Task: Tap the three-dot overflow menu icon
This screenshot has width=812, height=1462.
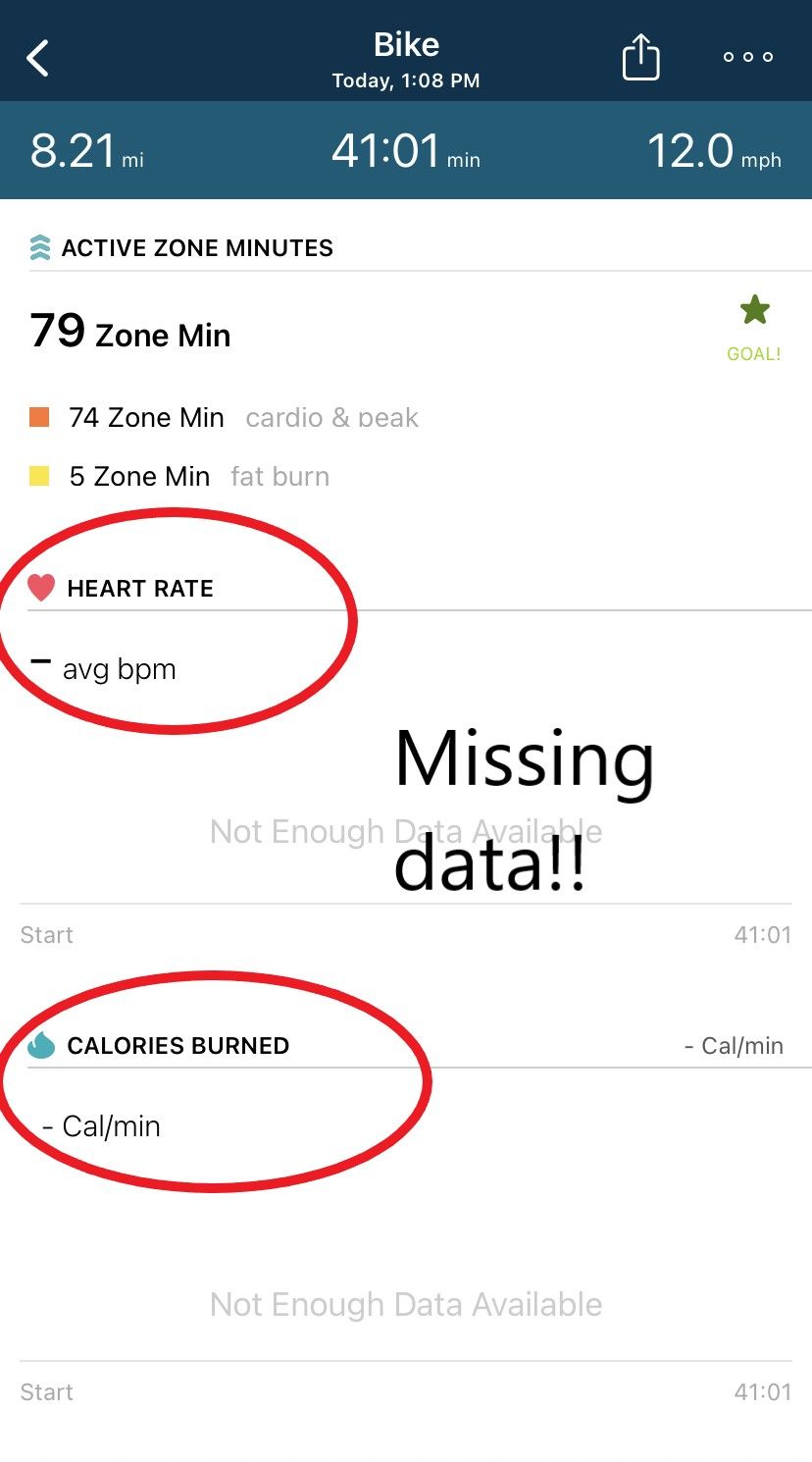Action: click(x=746, y=57)
